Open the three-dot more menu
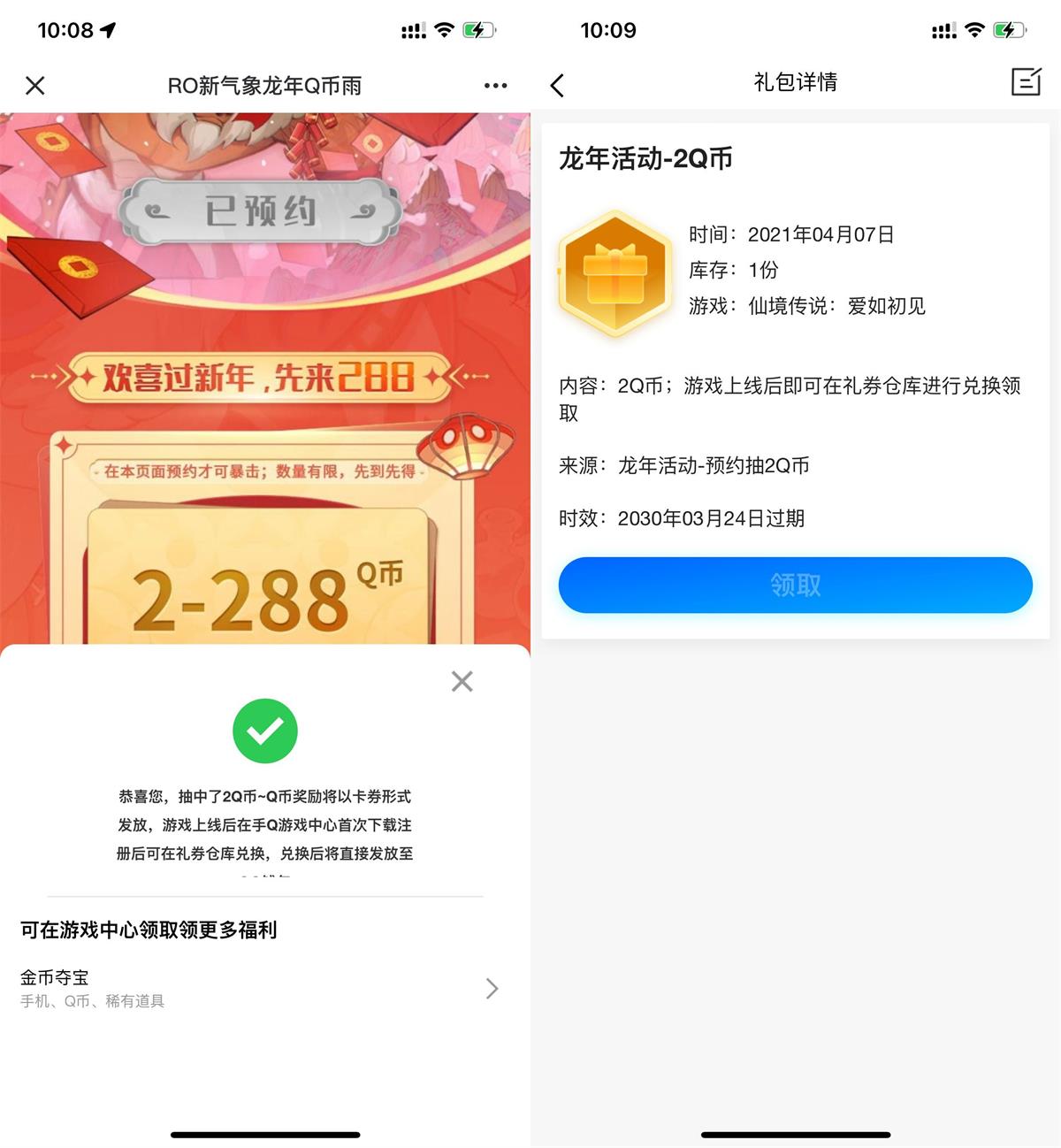The image size is (1061, 1148). 495,85
